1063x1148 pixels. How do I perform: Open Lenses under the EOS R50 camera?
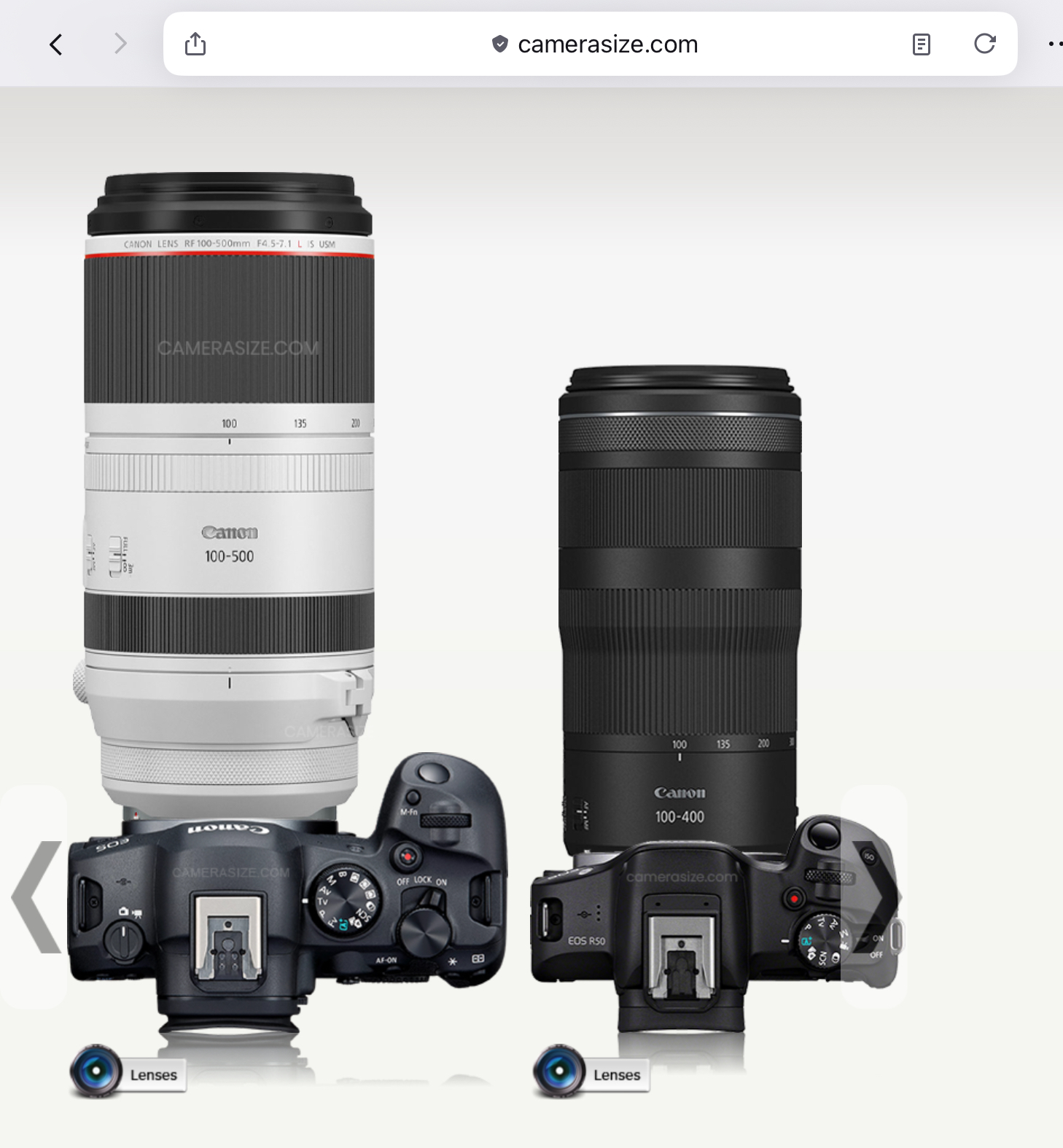click(592, 1073)
